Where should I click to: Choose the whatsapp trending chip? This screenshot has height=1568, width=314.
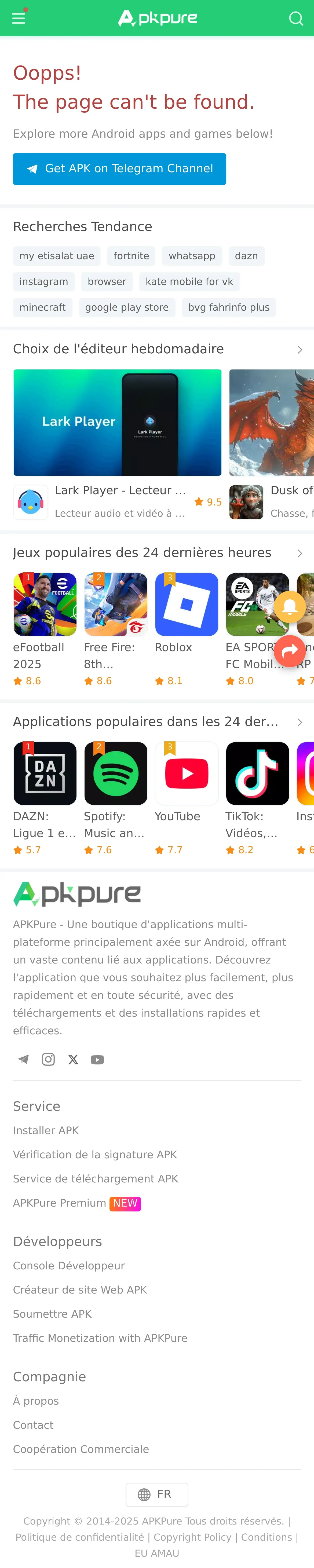(192, 256)
